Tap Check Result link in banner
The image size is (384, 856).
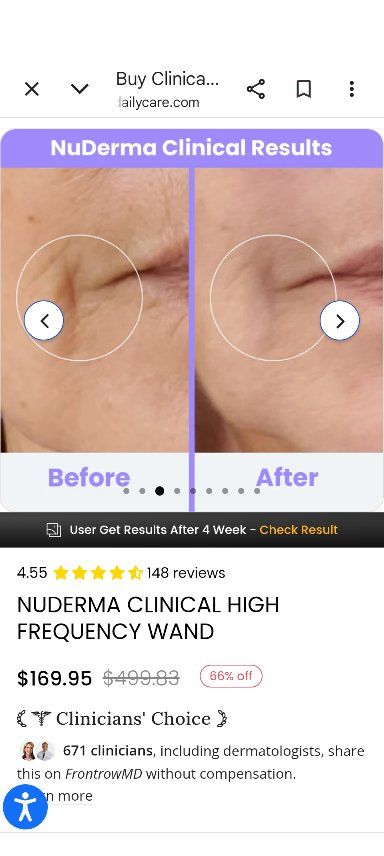tap(298, 530)
